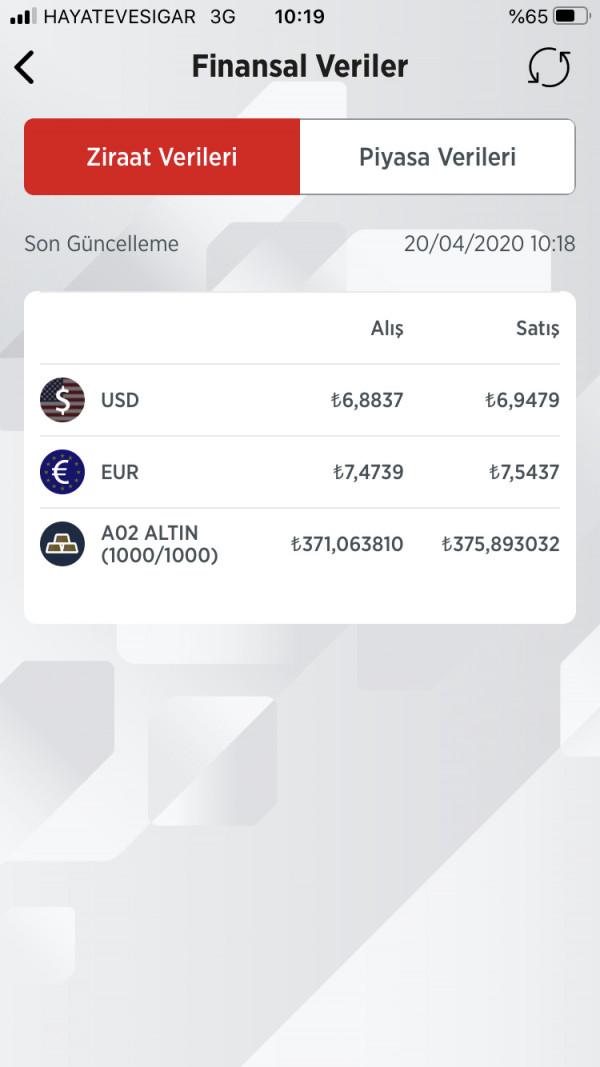Viewport: 600px width, 1067px height.
Task: Refresh the financial data
Action: coord(549,67)
